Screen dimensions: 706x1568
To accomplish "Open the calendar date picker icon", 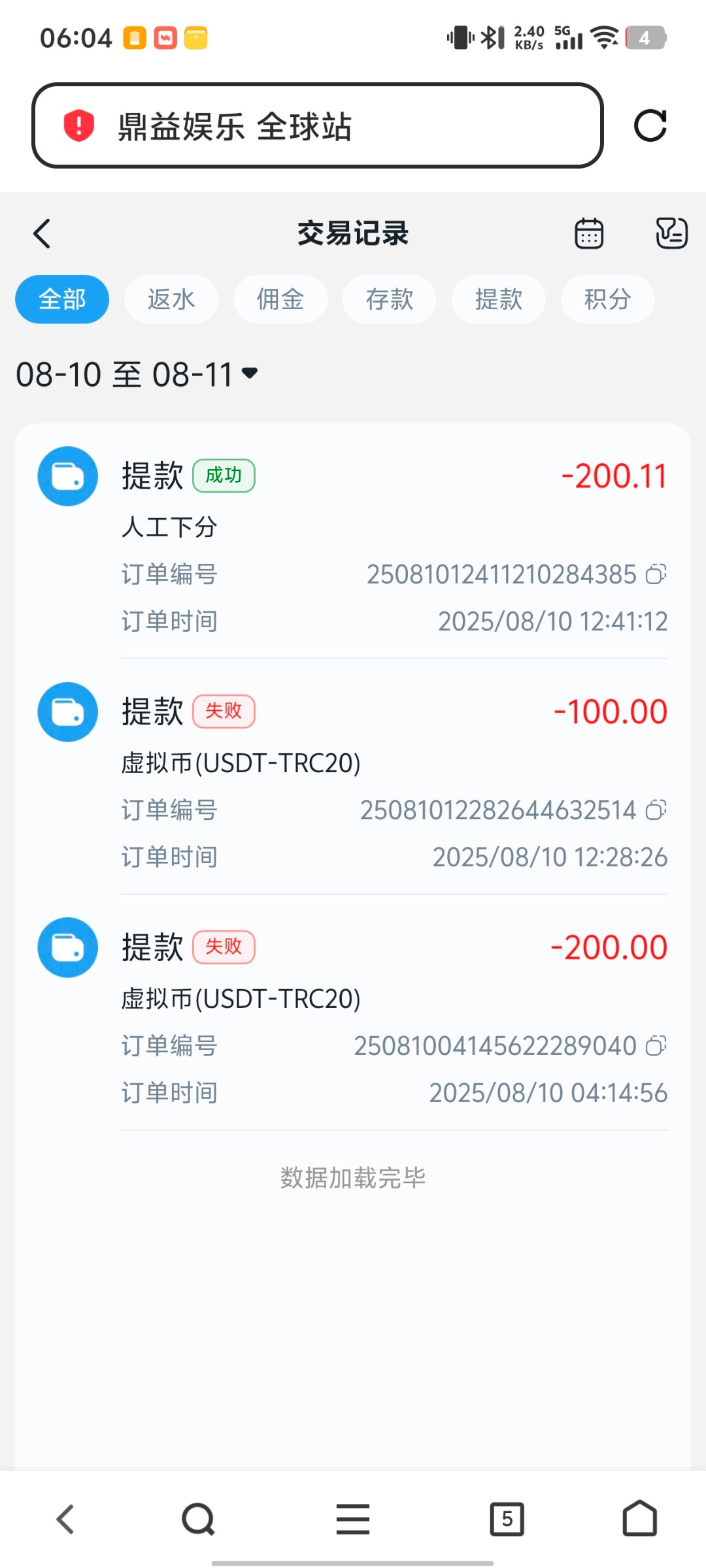I will coord(588,233).
